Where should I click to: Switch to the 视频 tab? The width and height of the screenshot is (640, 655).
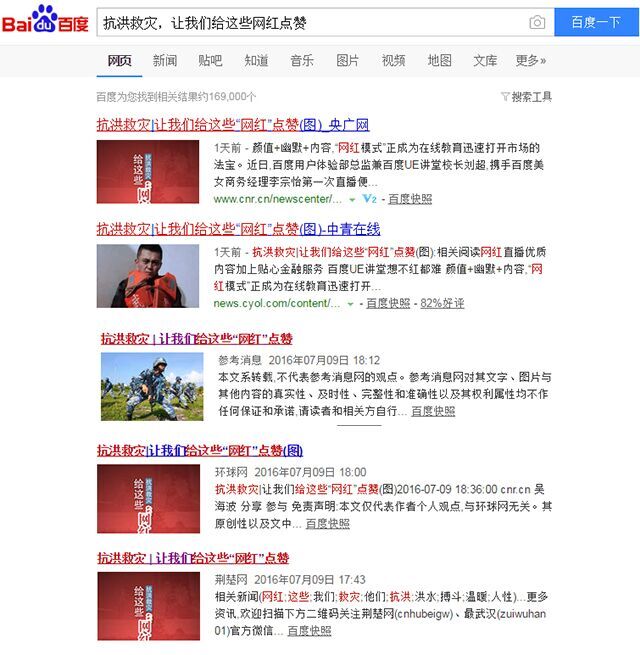[394, 61]
